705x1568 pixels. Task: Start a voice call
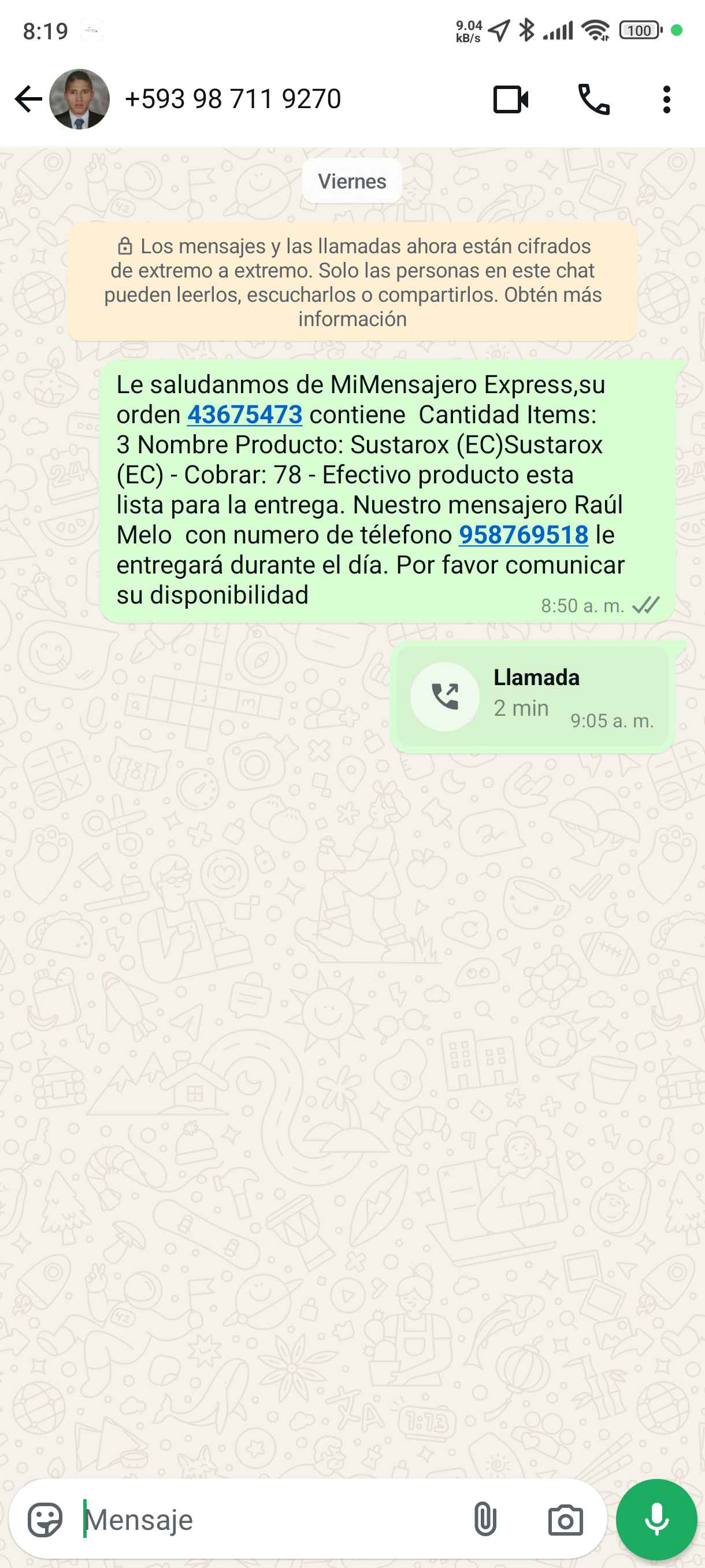(593, 99)
